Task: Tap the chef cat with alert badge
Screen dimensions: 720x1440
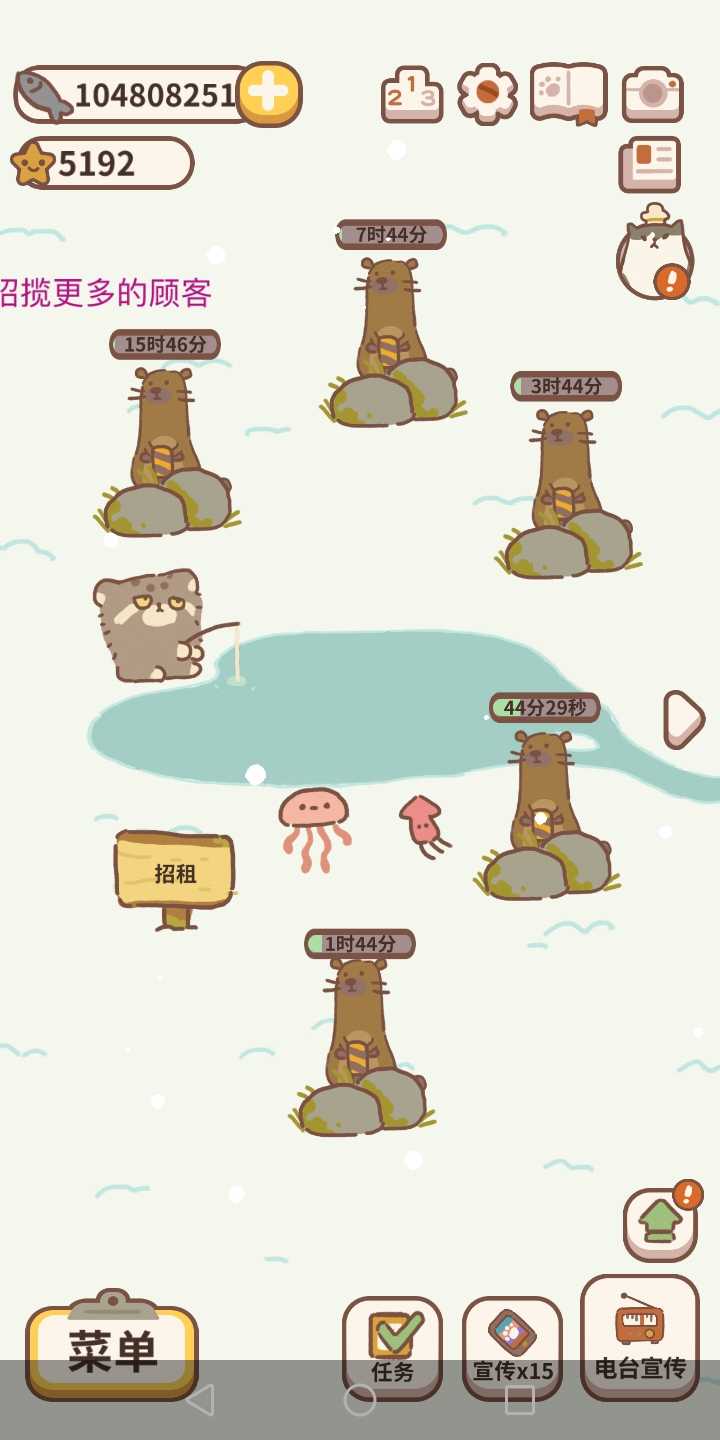Action: [654, 254]
